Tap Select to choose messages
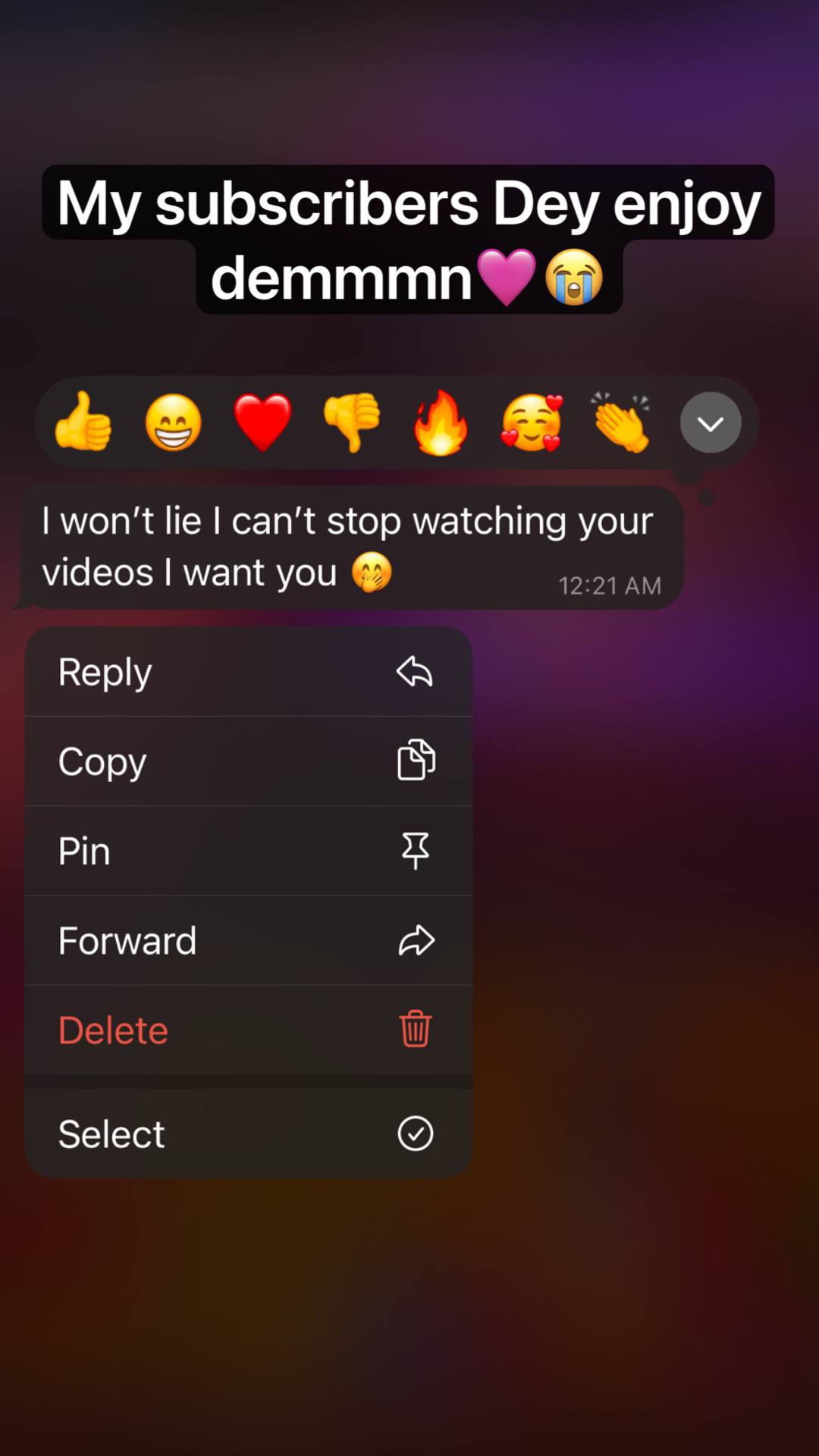This screenshot has width=819, height=1456. (x=248, y=1134)
